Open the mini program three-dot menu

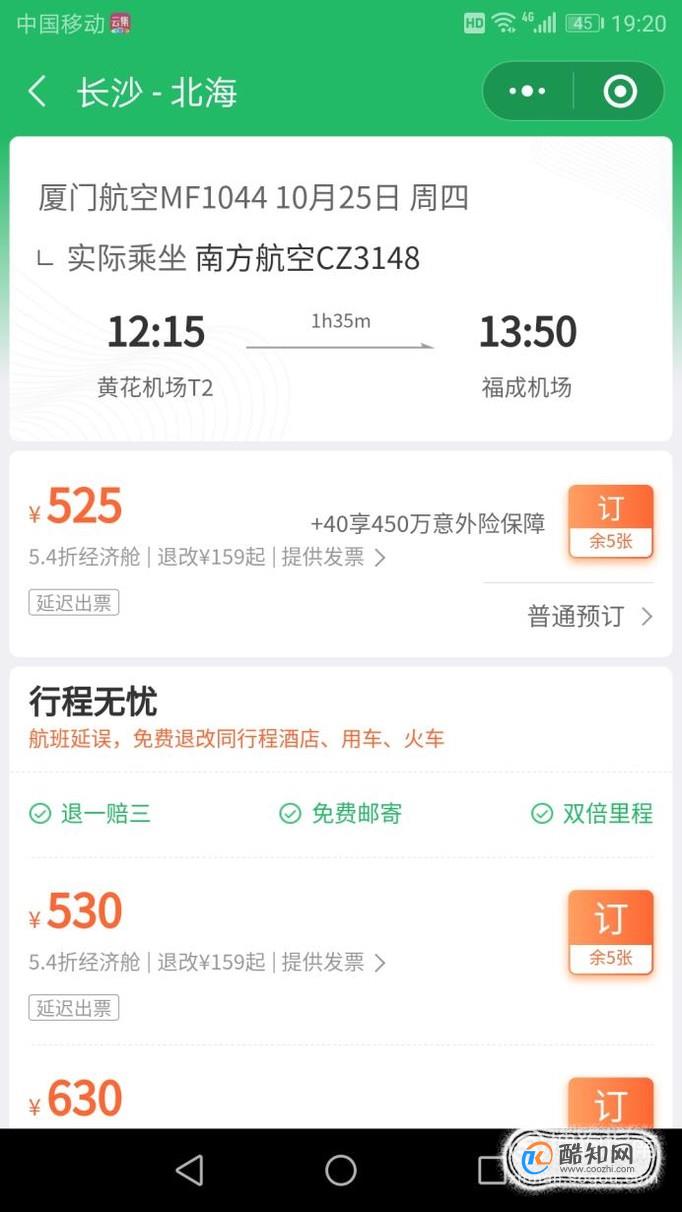(x=527, y=92)
